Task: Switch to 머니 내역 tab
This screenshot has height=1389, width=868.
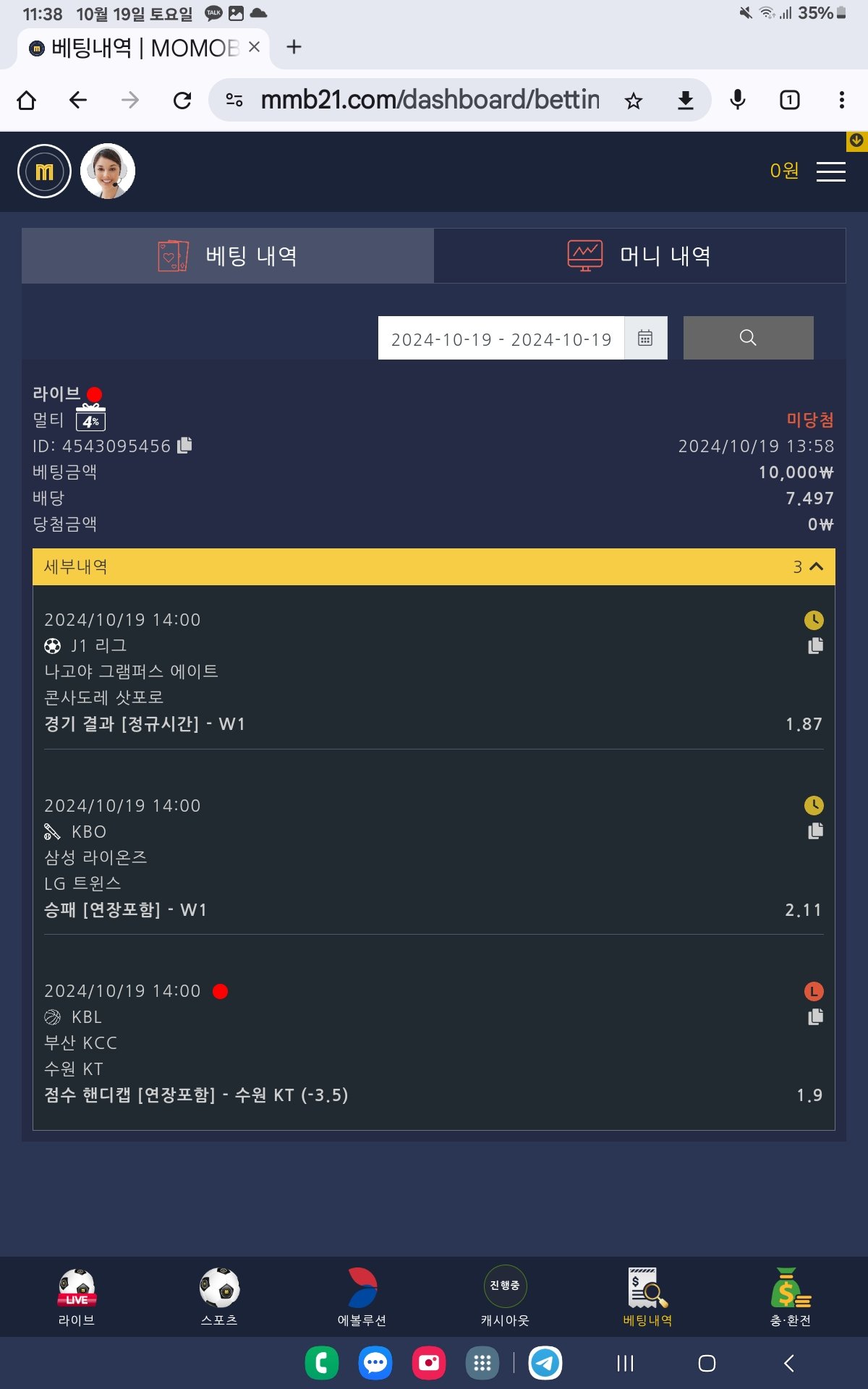Action: pyautogui.click(x=639, y=255)
